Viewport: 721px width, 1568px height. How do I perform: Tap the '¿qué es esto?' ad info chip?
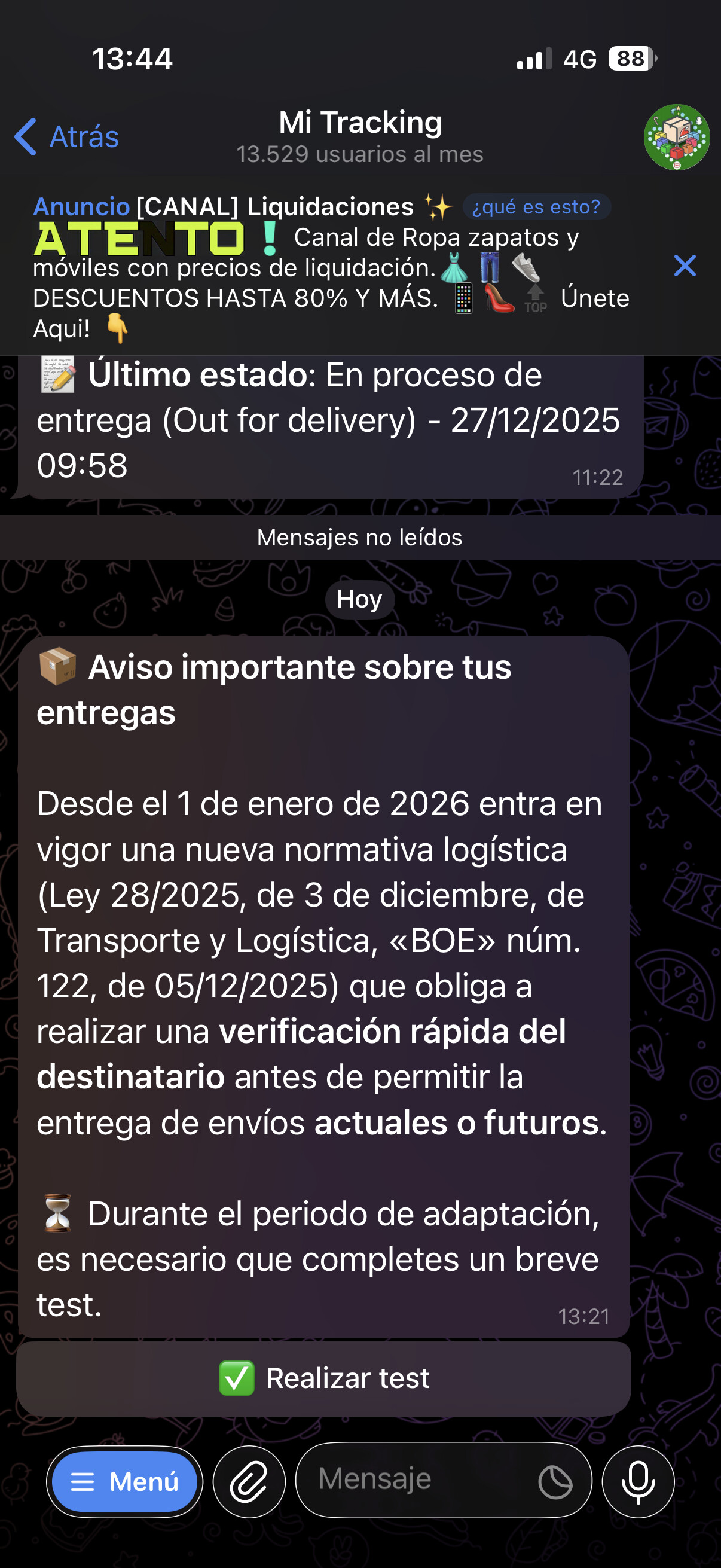536,207
